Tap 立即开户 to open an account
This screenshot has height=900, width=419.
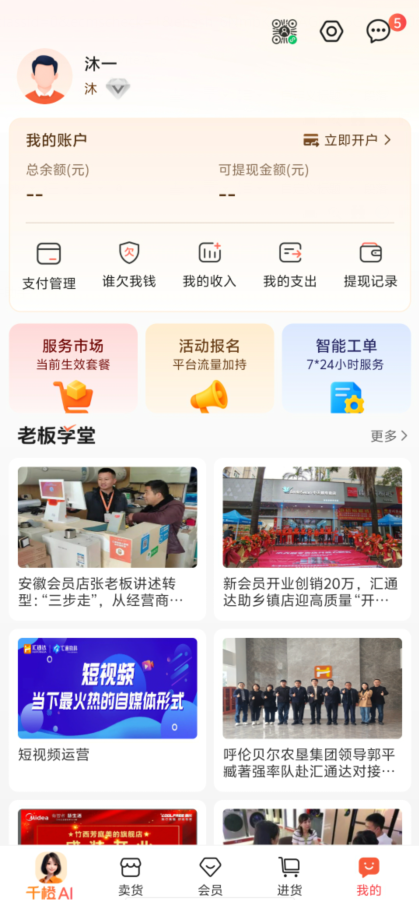click(x=348, y=139)
